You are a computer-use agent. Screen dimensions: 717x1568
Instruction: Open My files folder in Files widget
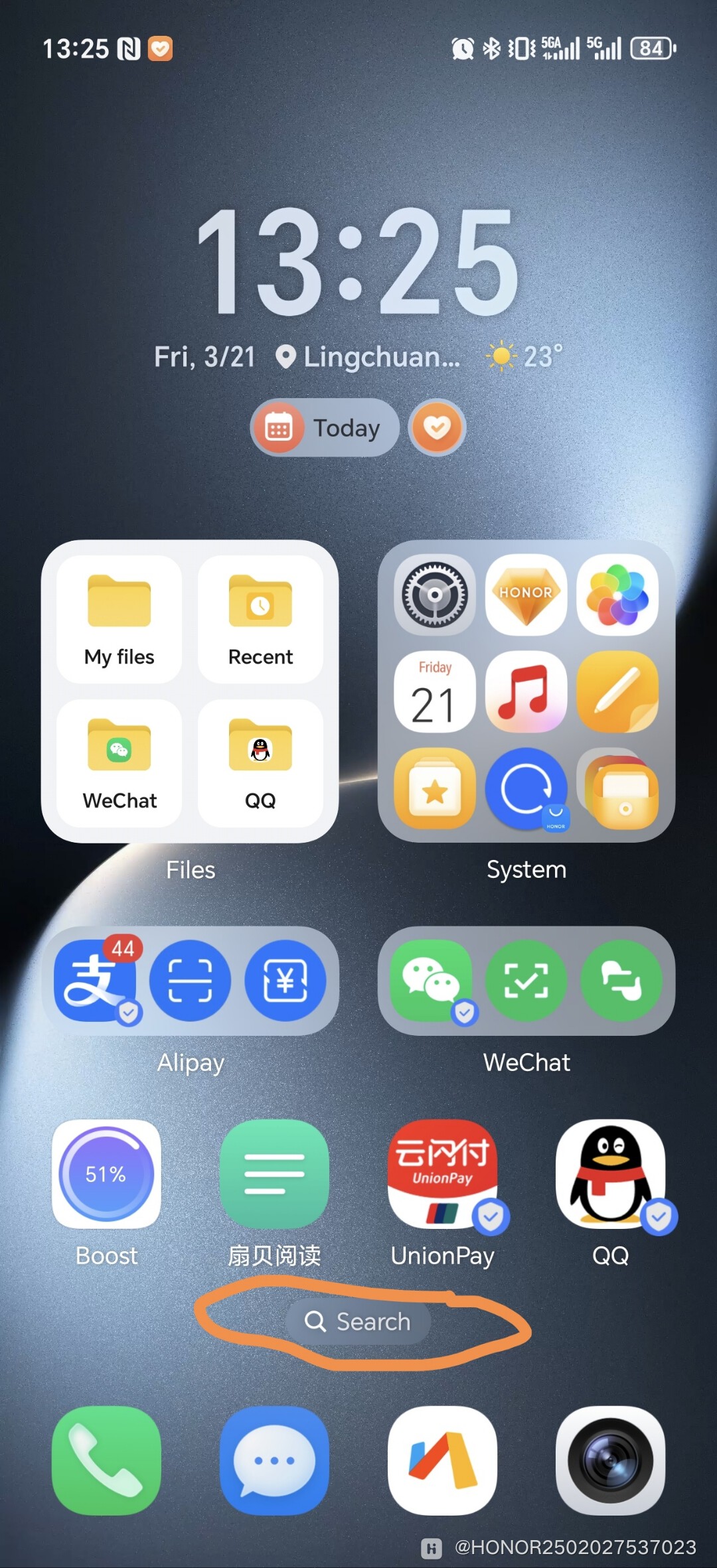(x=119, y=619)
